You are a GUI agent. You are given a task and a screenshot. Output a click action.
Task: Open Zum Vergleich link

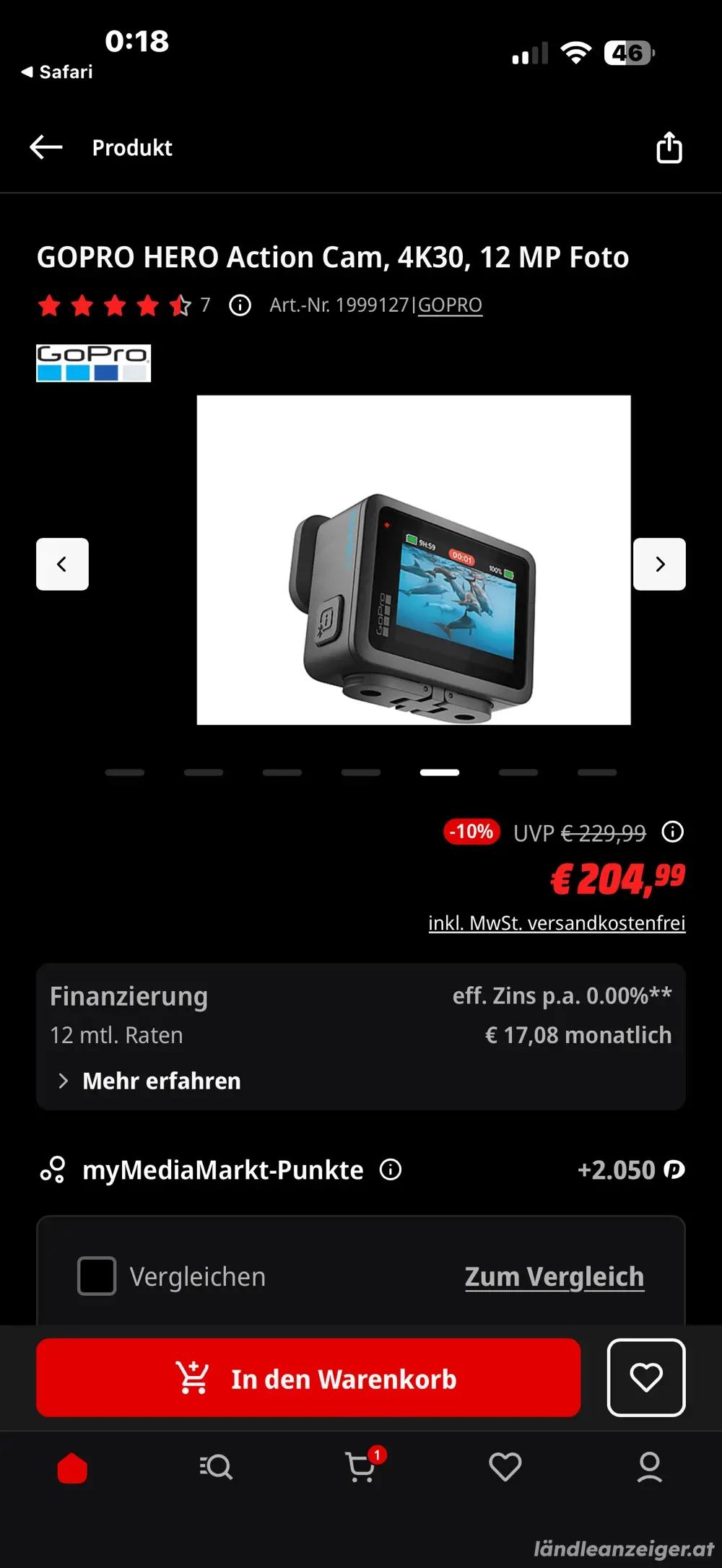click(554, 1276)
